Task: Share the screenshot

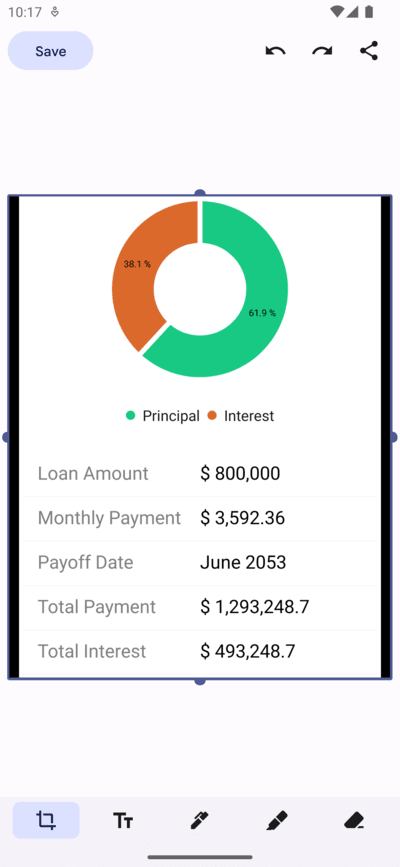Action: 369,51
